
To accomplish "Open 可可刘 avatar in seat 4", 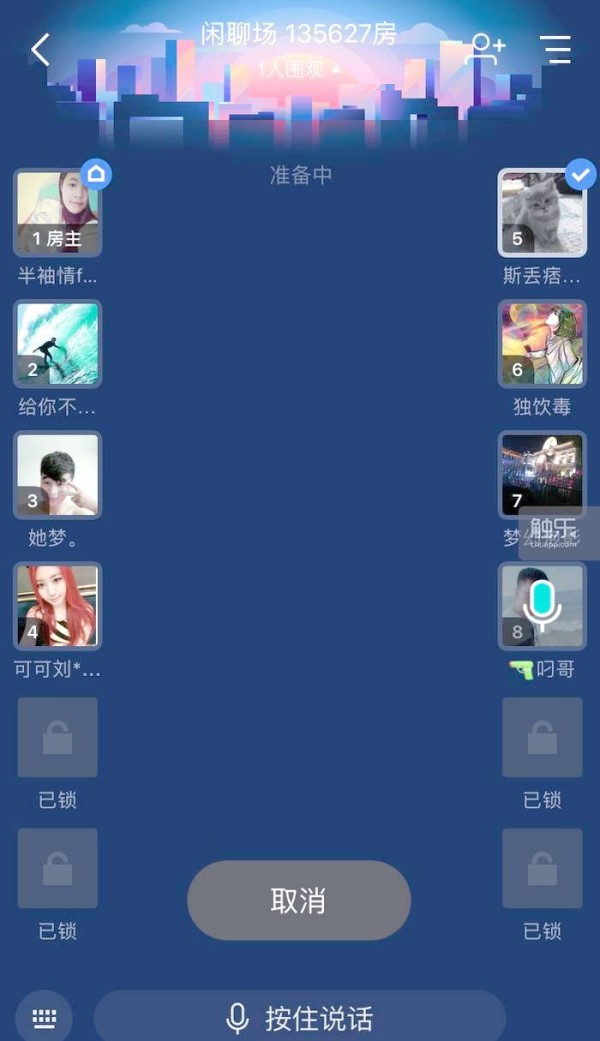I will 58,606.
